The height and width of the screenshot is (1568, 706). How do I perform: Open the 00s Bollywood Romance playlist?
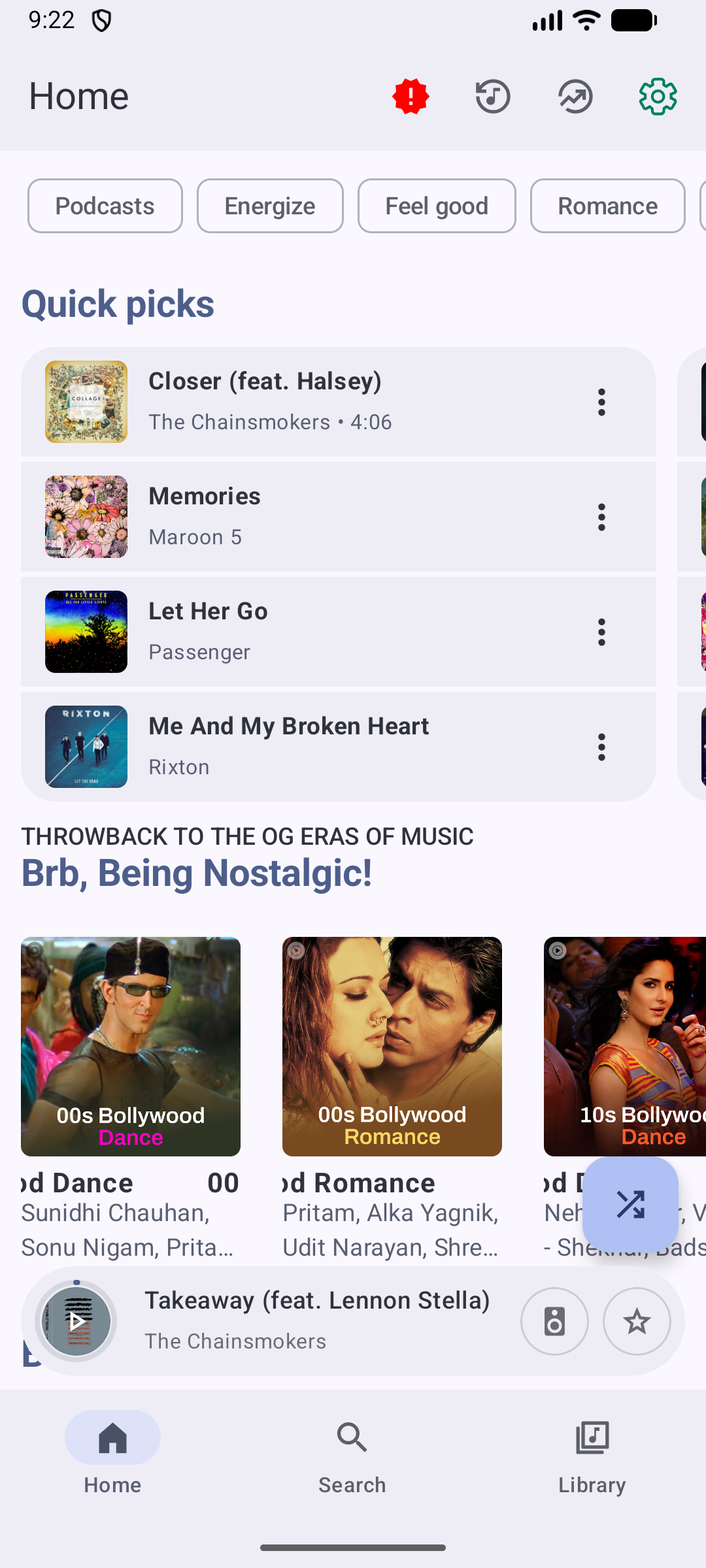[x=392, y=1046]
